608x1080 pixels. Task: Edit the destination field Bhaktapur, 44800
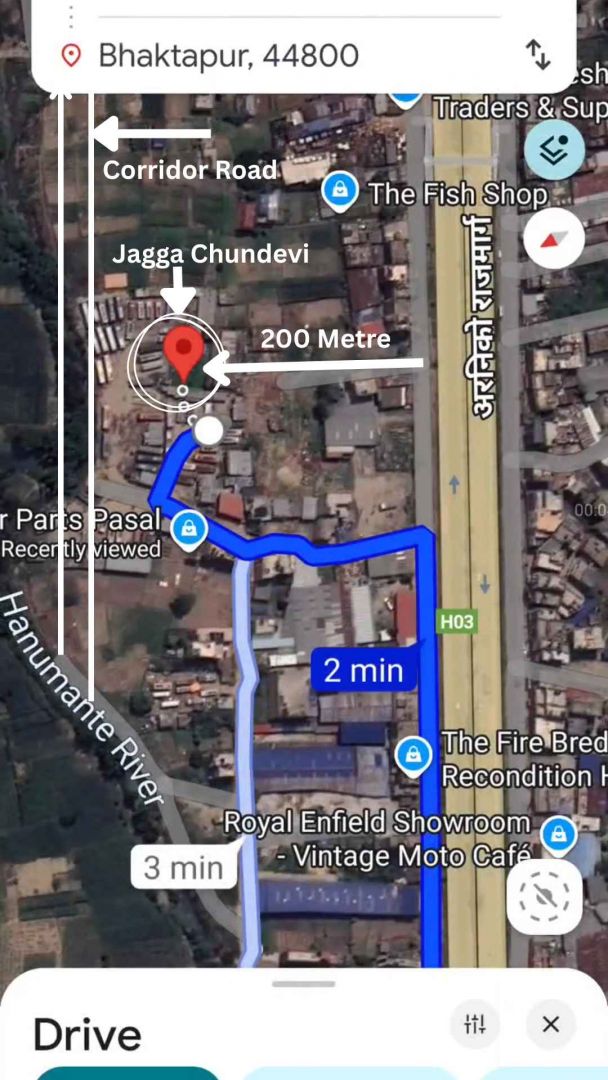point(230,55)
